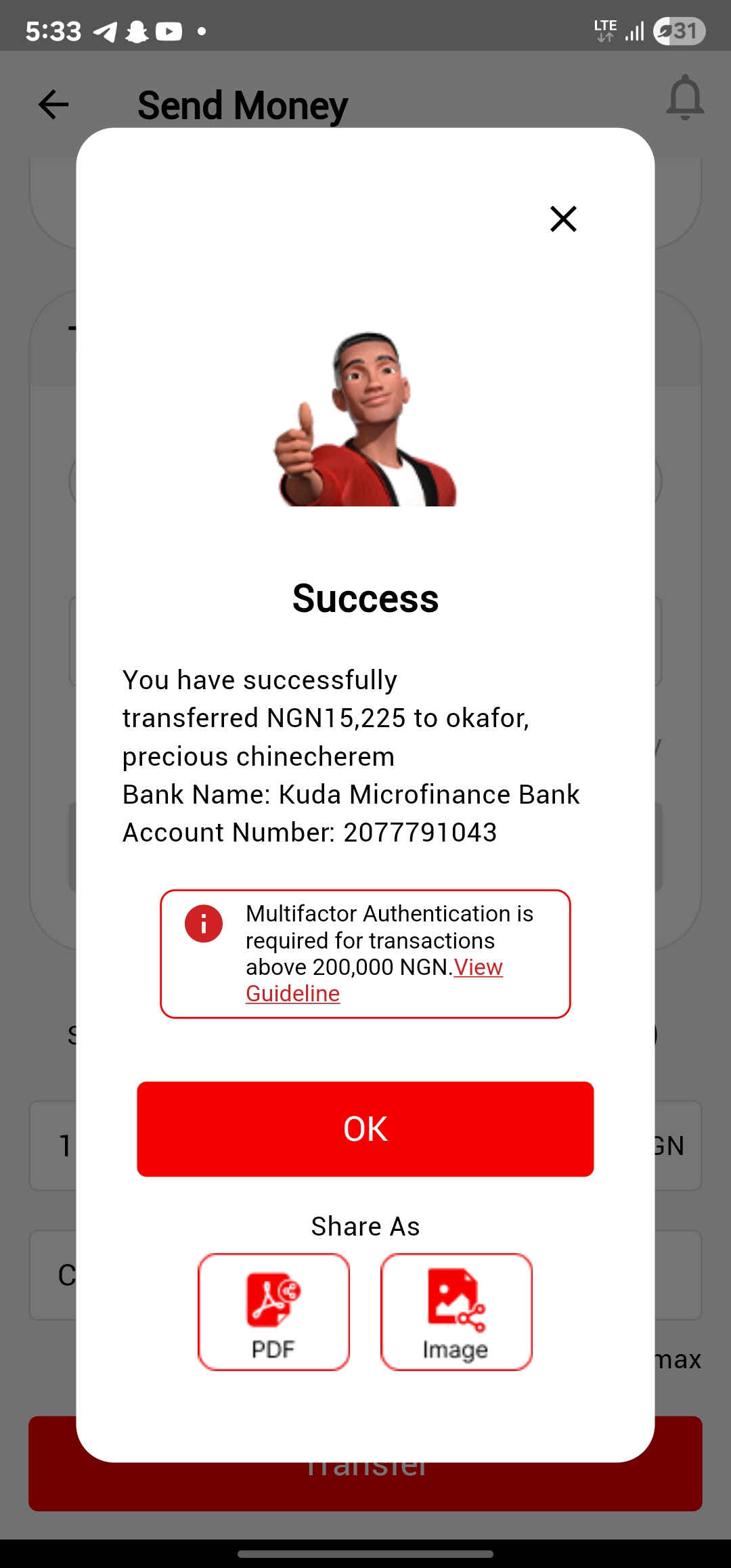The width and height of the screenshot is (731, 1568).
Task: Close the success dialog with the X
Action: 563,219
